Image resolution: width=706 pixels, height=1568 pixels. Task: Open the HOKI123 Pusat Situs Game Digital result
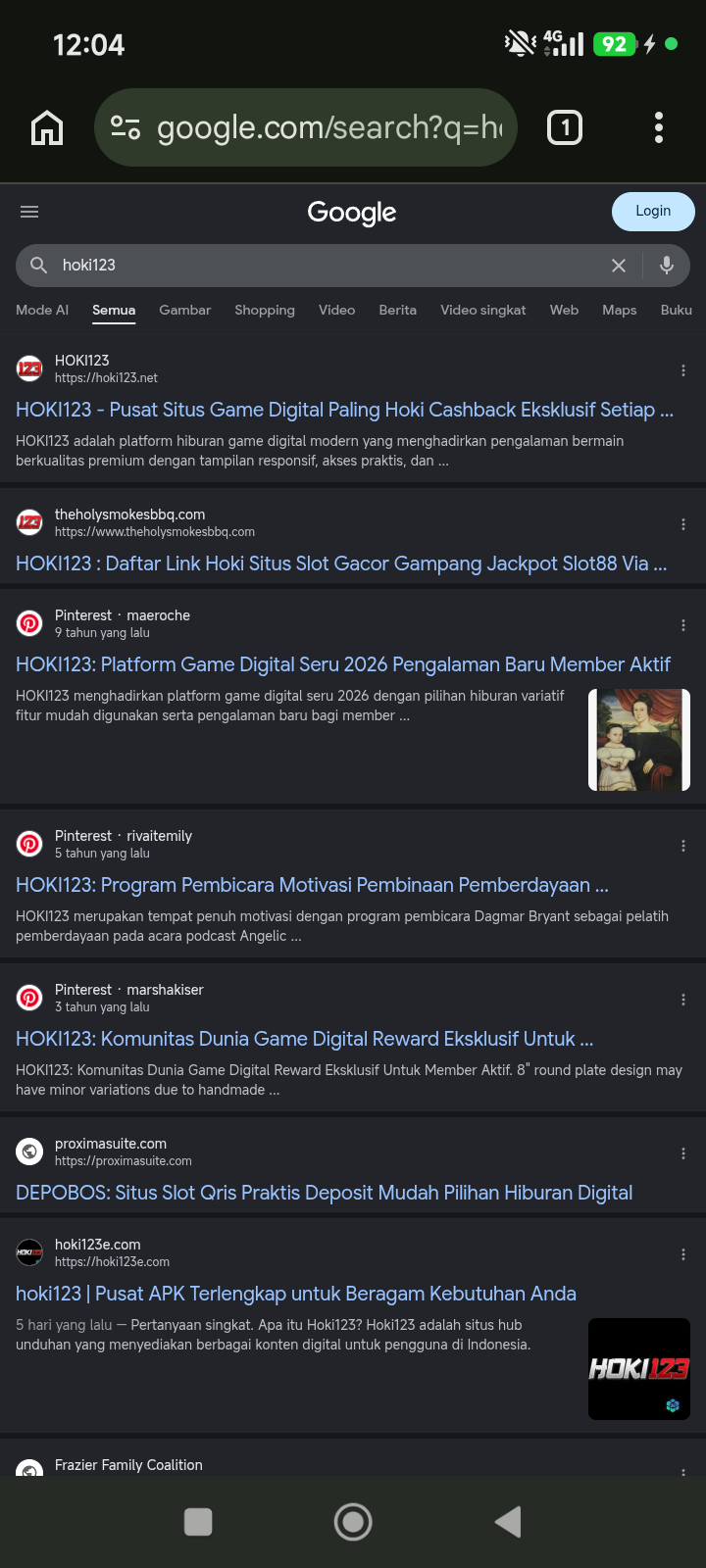tap(344, 410)
